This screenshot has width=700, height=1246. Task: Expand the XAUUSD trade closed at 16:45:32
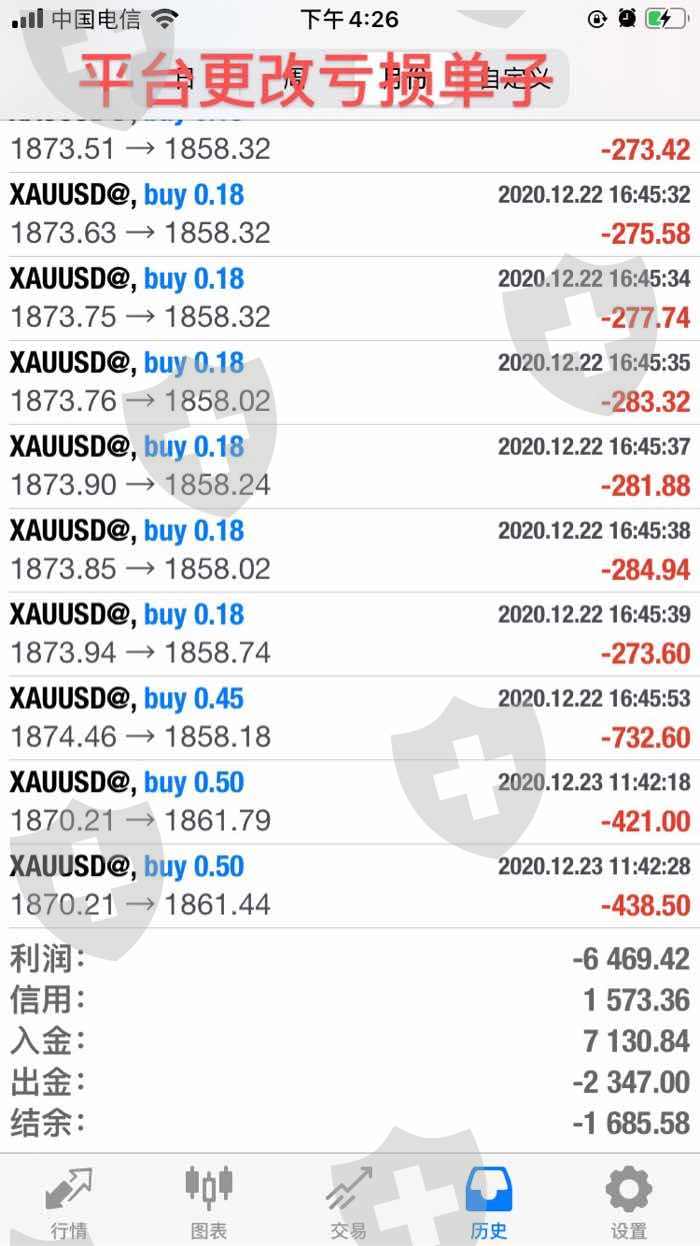click(x=350, y=214)
